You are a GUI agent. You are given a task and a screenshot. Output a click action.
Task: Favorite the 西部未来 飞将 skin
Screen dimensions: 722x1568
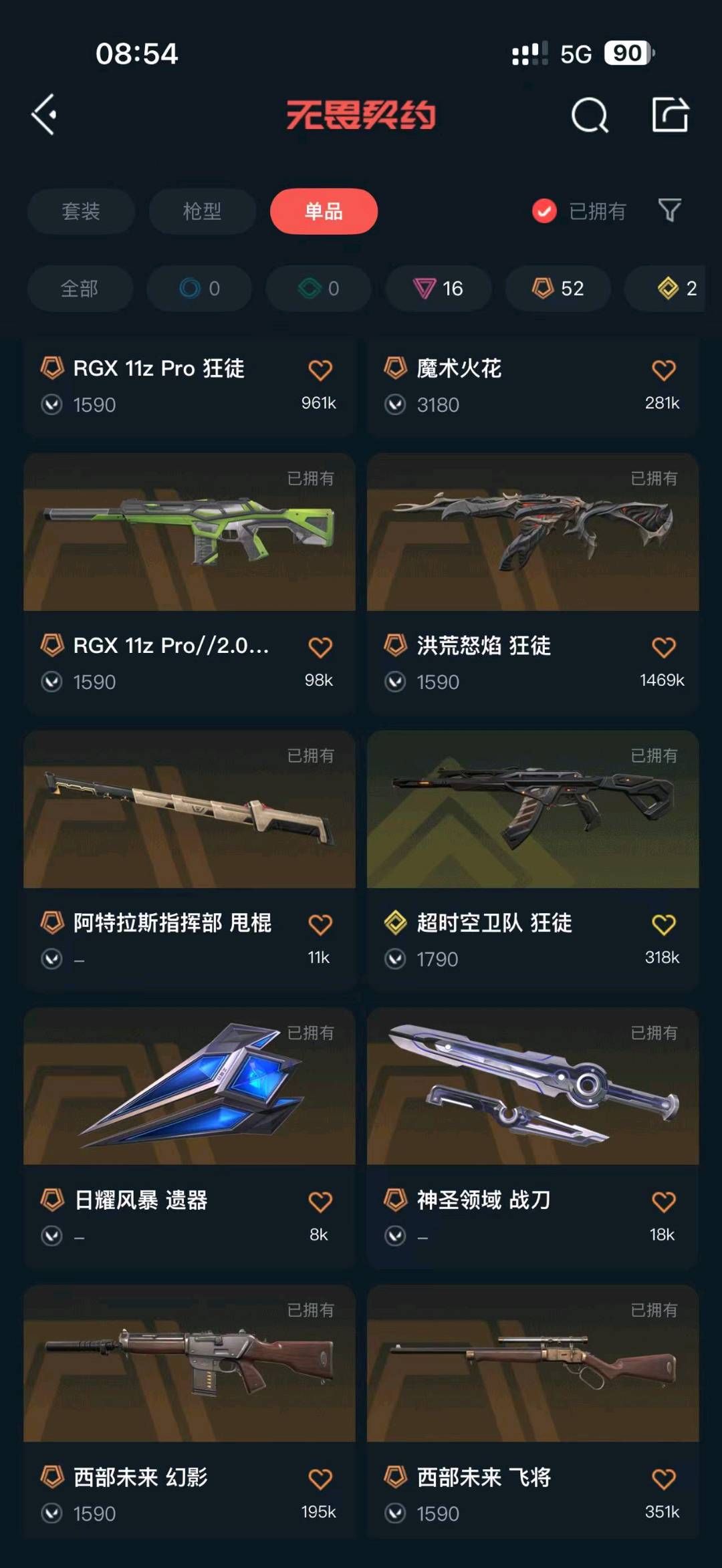663,1479
